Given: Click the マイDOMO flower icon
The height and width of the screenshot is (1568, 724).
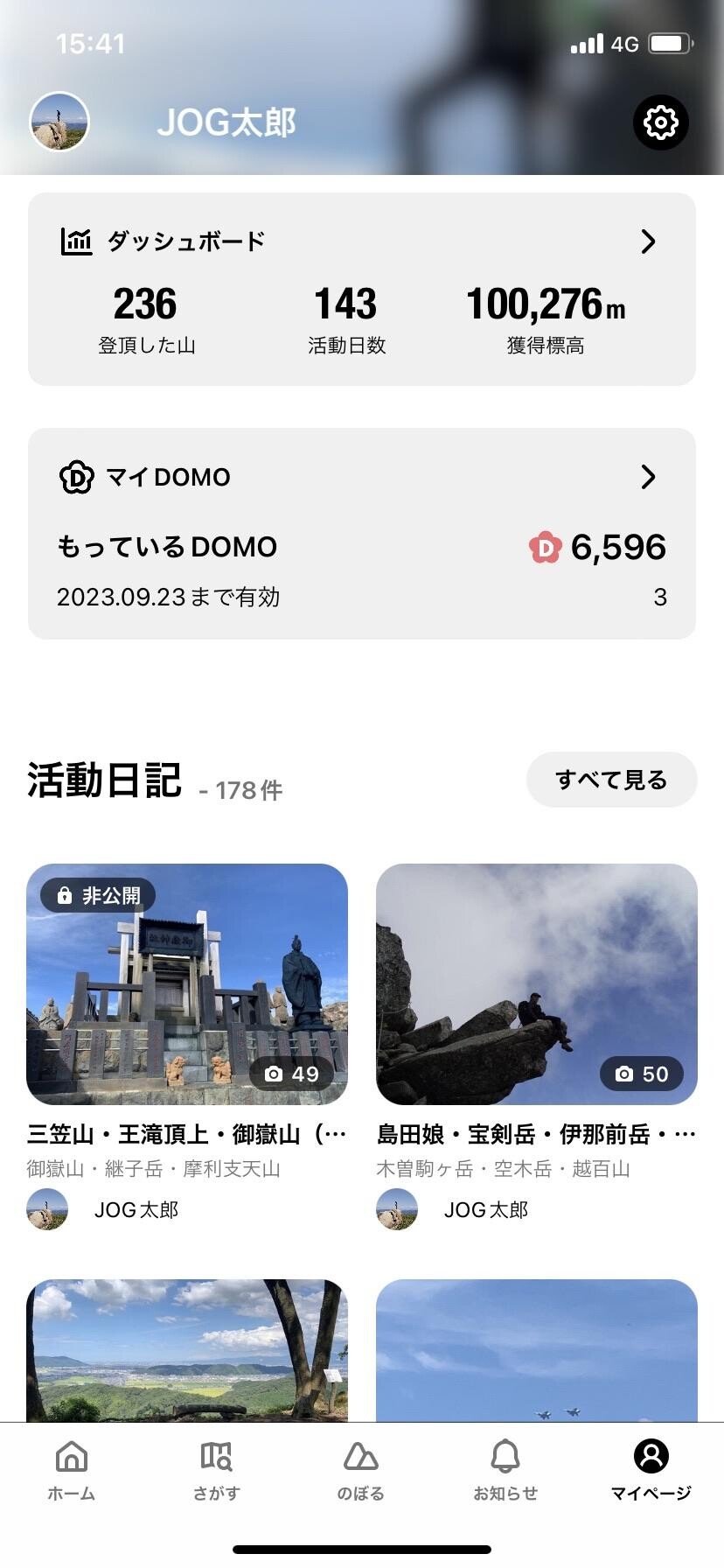Looking at the screenshot, I should (77, 477).
